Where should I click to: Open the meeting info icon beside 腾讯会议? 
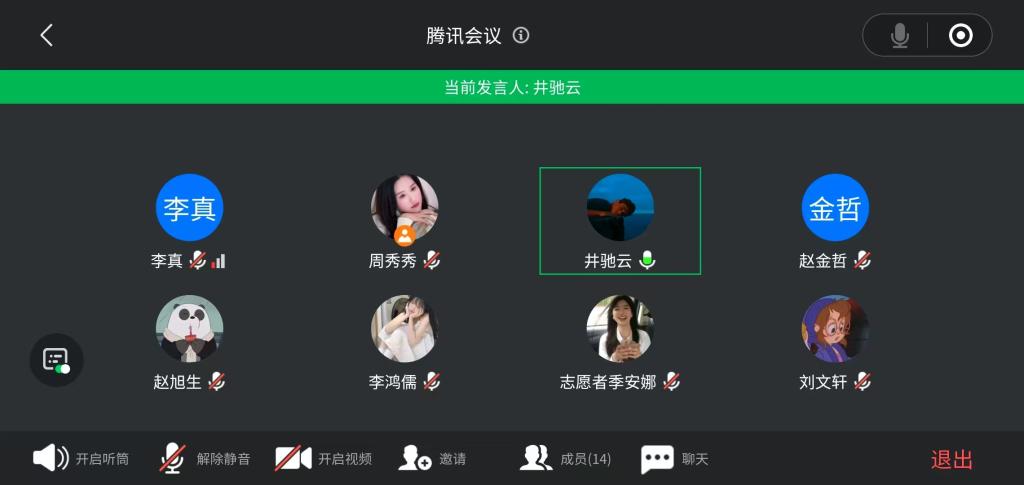click(521, 36)
